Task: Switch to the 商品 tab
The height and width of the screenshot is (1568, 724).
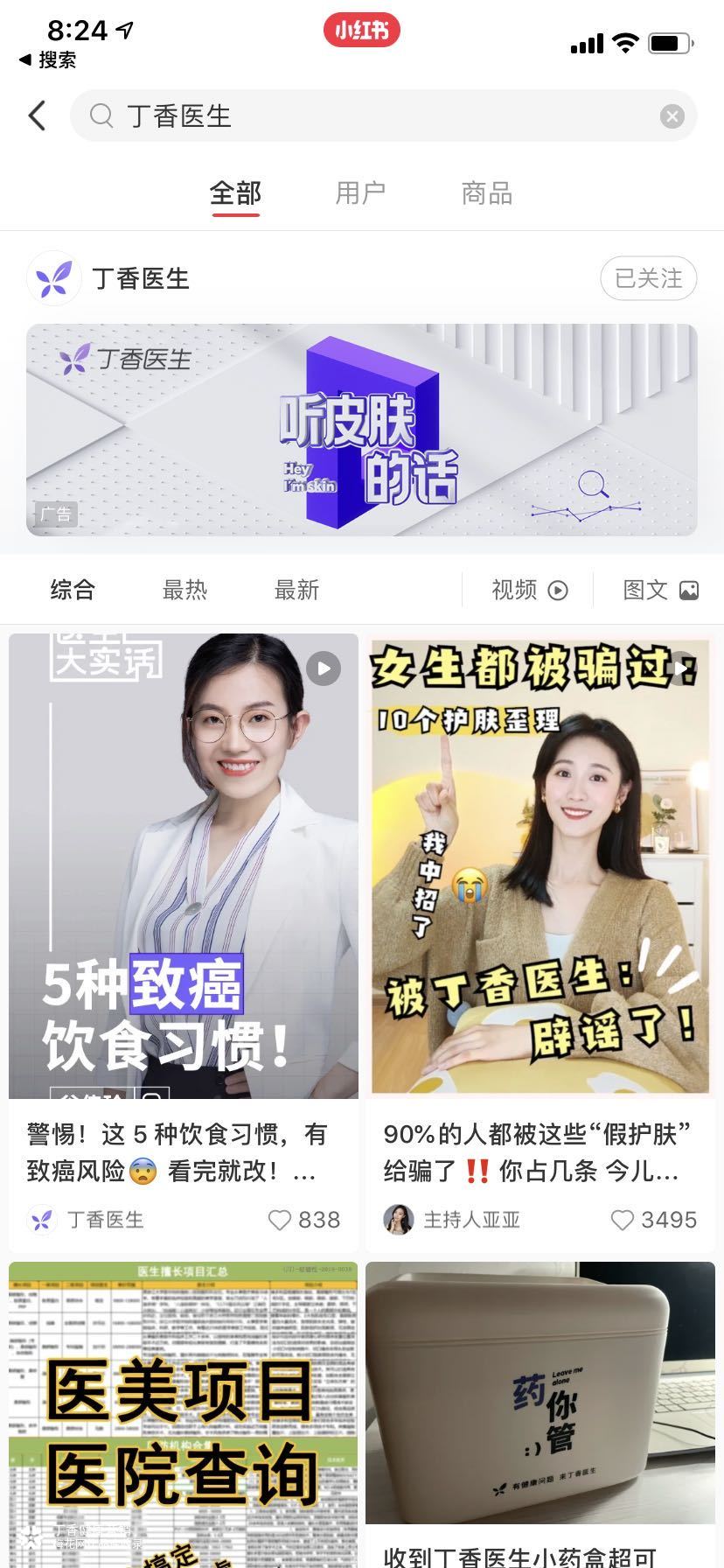Action: point(486,192)
